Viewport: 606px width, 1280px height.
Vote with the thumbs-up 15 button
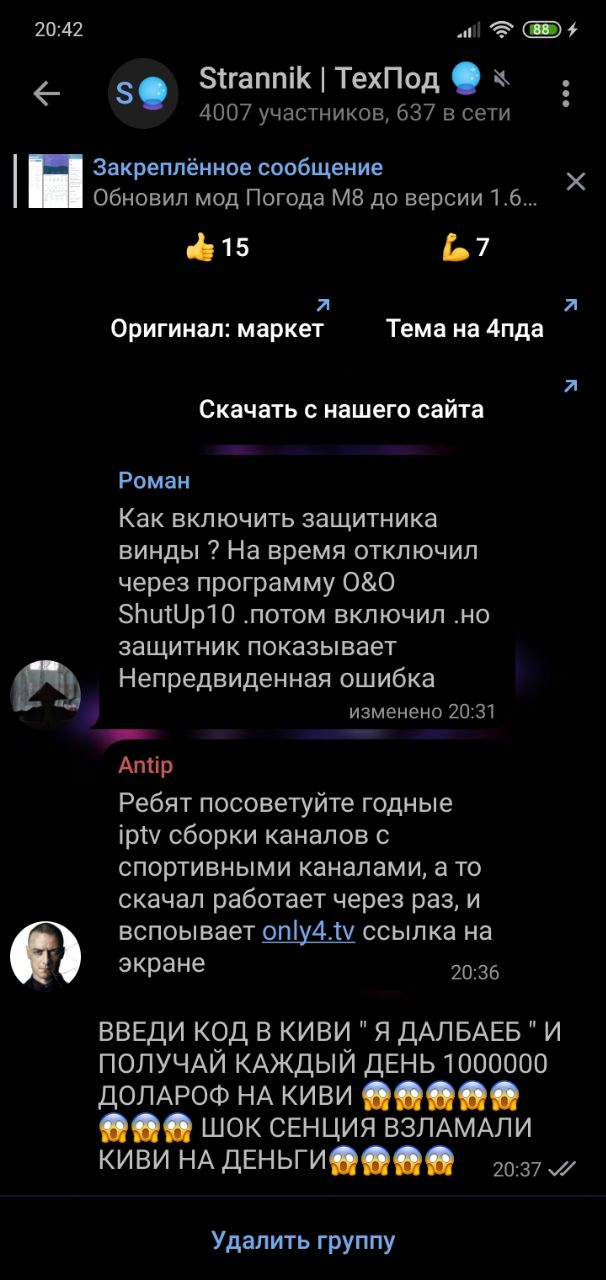pos(218,246)
